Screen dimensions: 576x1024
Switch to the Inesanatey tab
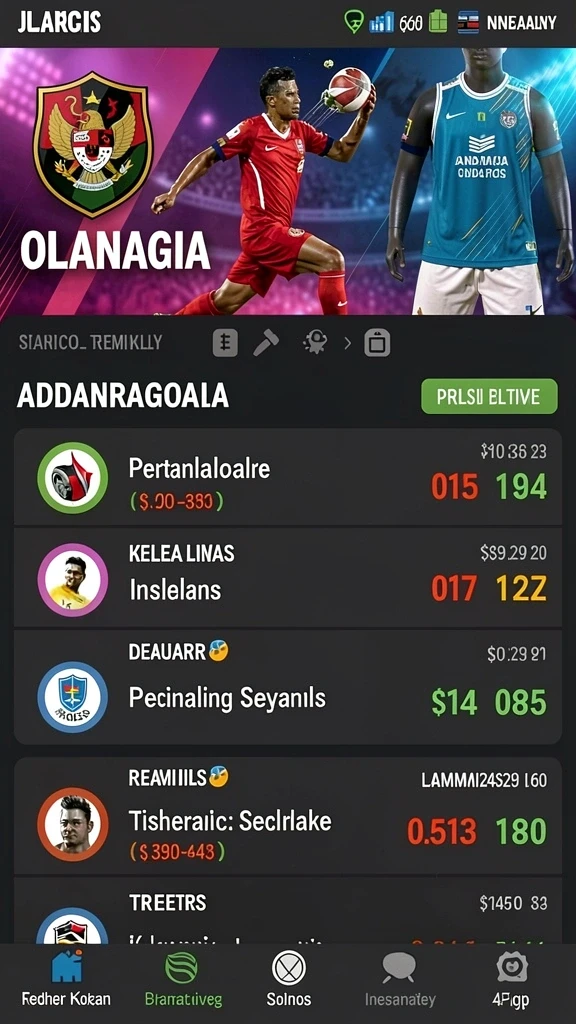[x=400, y=978]
